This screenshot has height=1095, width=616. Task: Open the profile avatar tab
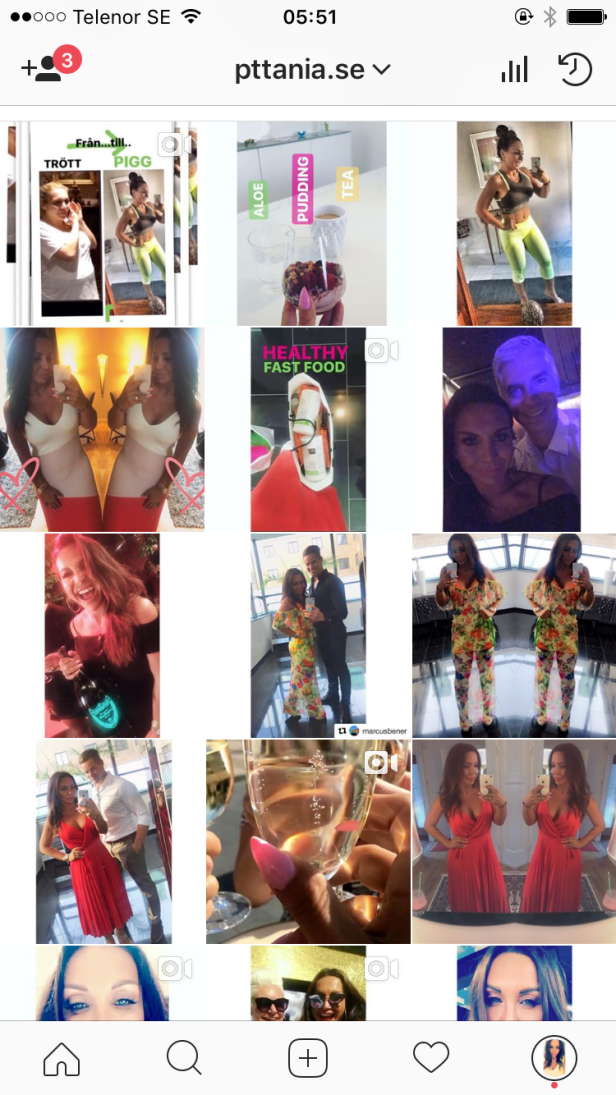[553, 1057]
